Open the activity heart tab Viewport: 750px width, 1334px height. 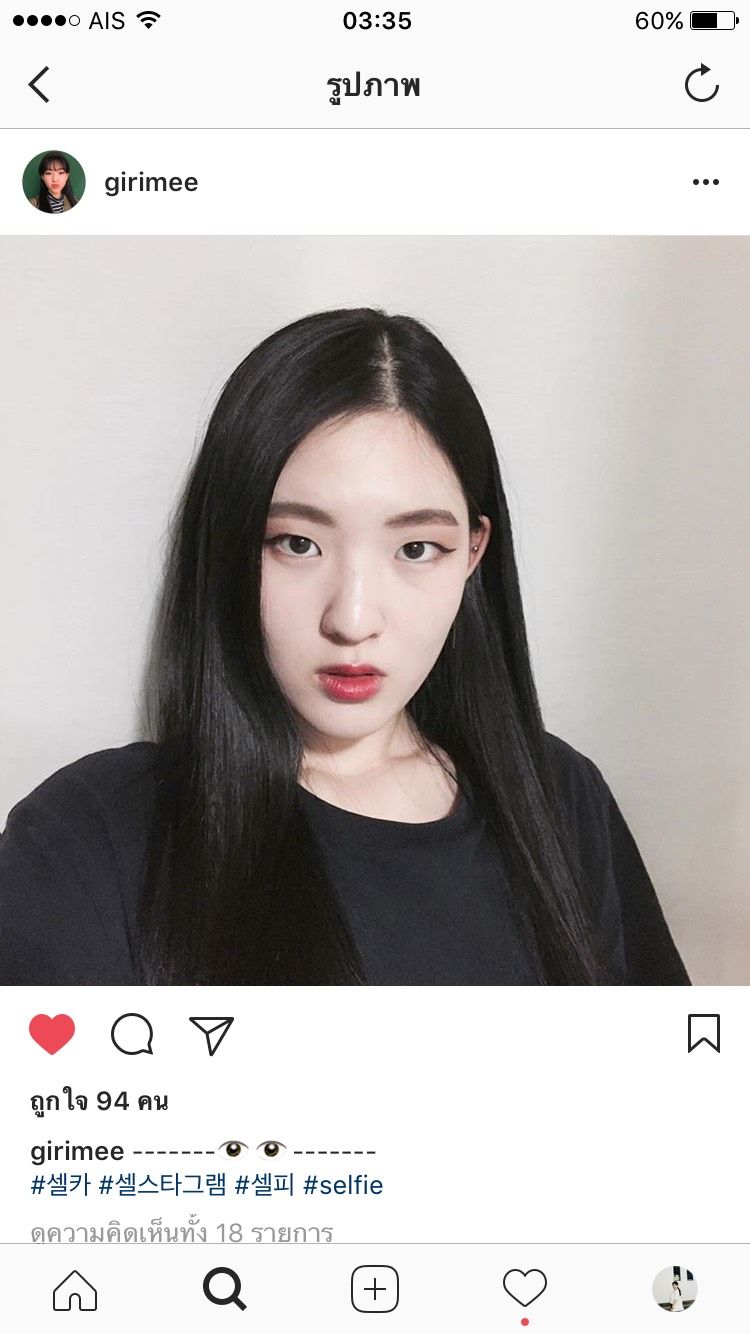click(525, 1289)
